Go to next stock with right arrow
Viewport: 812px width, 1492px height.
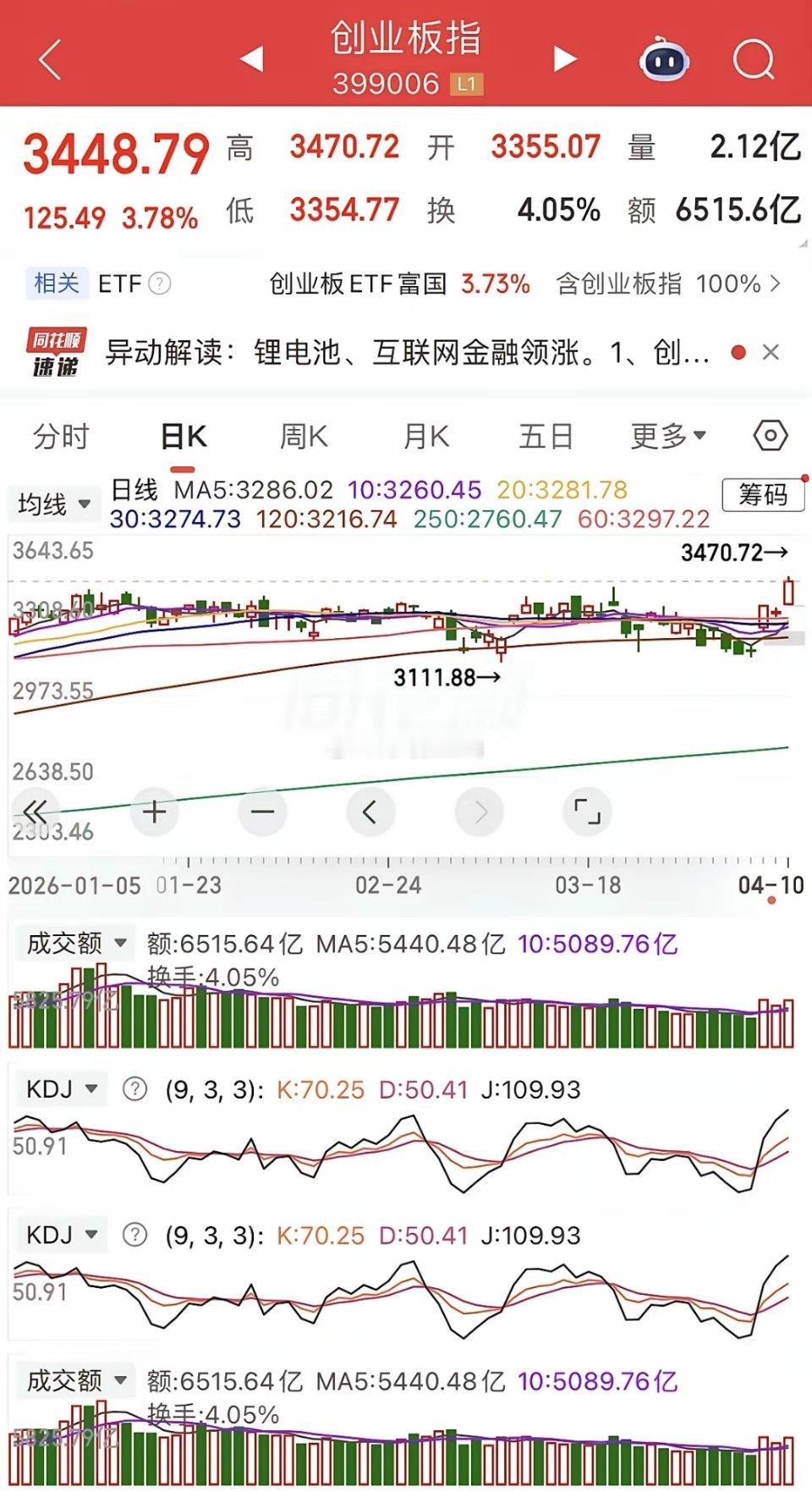tap(562, 58)
